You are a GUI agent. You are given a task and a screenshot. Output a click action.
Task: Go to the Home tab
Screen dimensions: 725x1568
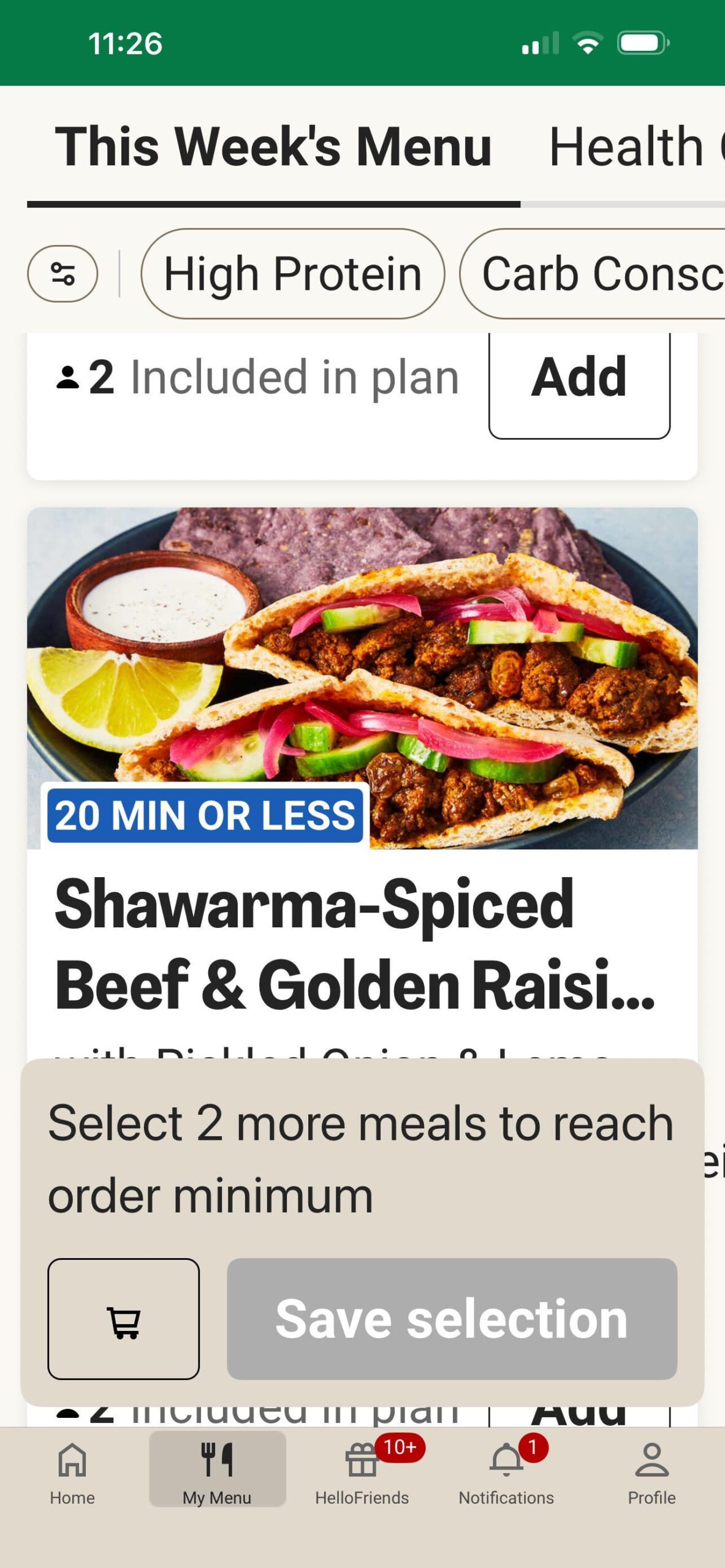(x=72, y=1471)
